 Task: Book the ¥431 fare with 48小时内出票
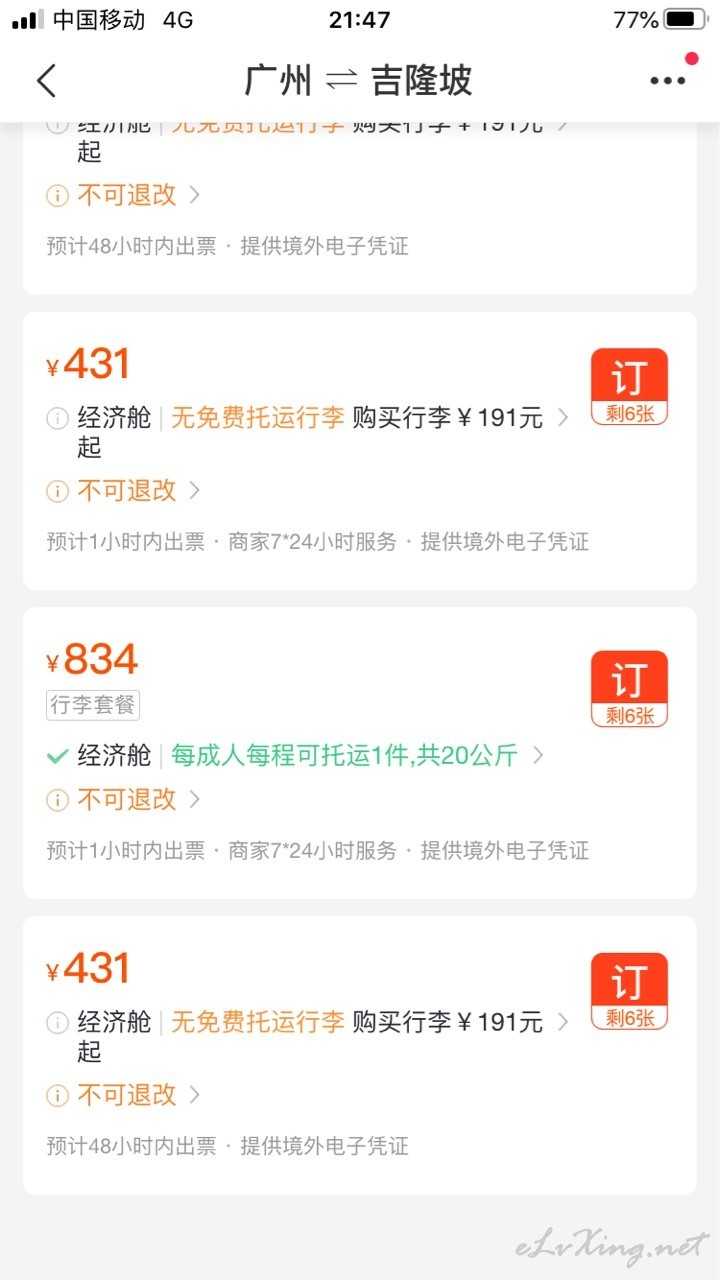pos(629,991)
